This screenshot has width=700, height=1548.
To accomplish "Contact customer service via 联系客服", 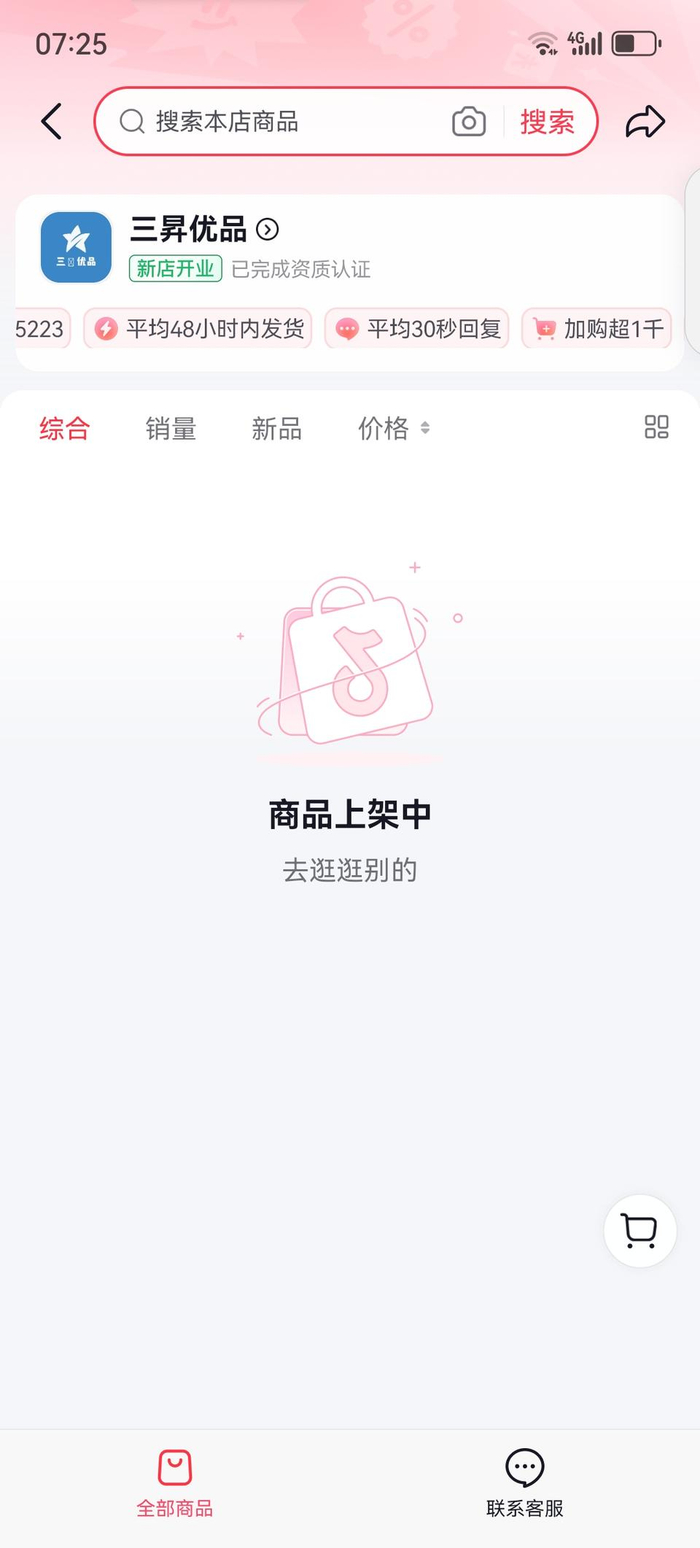I will click(525, 1484).
